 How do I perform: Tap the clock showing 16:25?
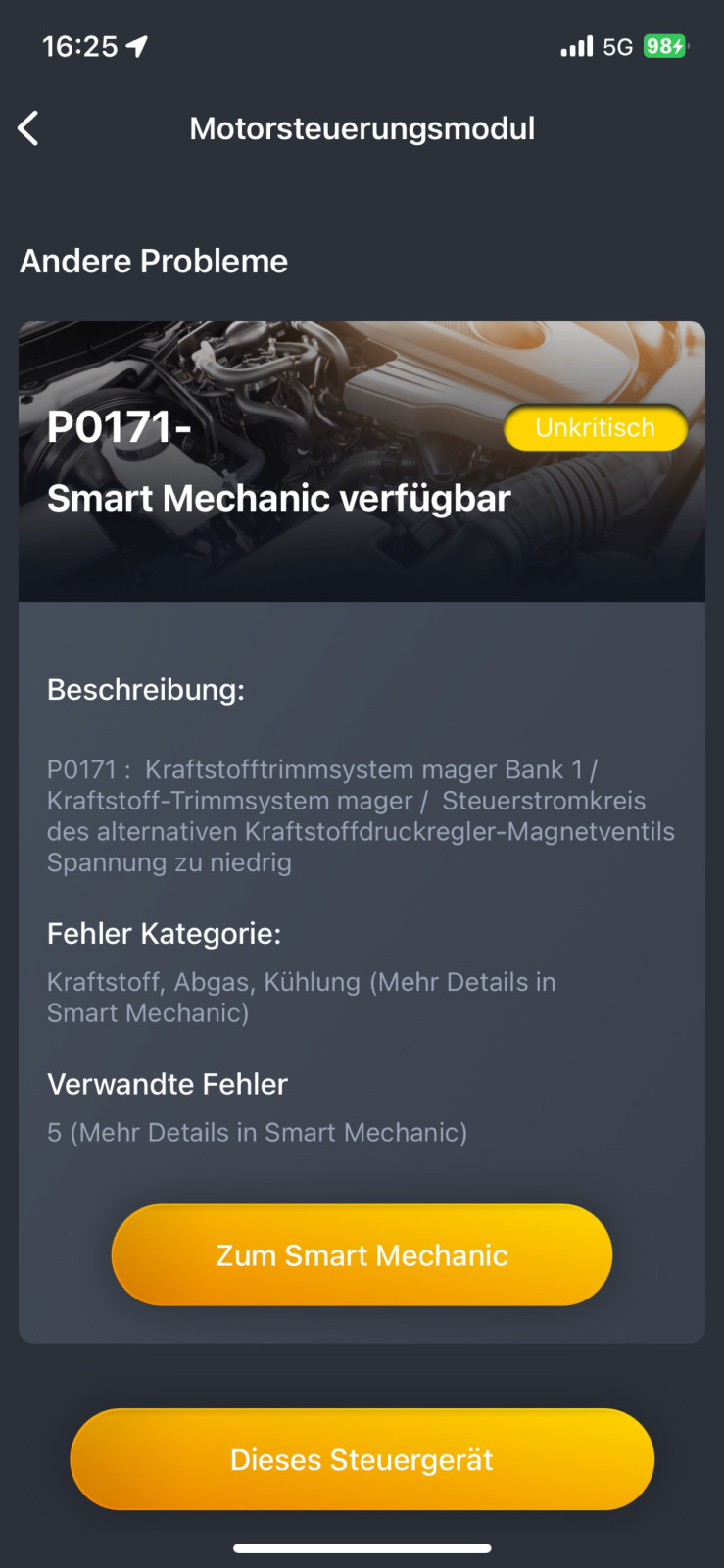pos(79,45)
